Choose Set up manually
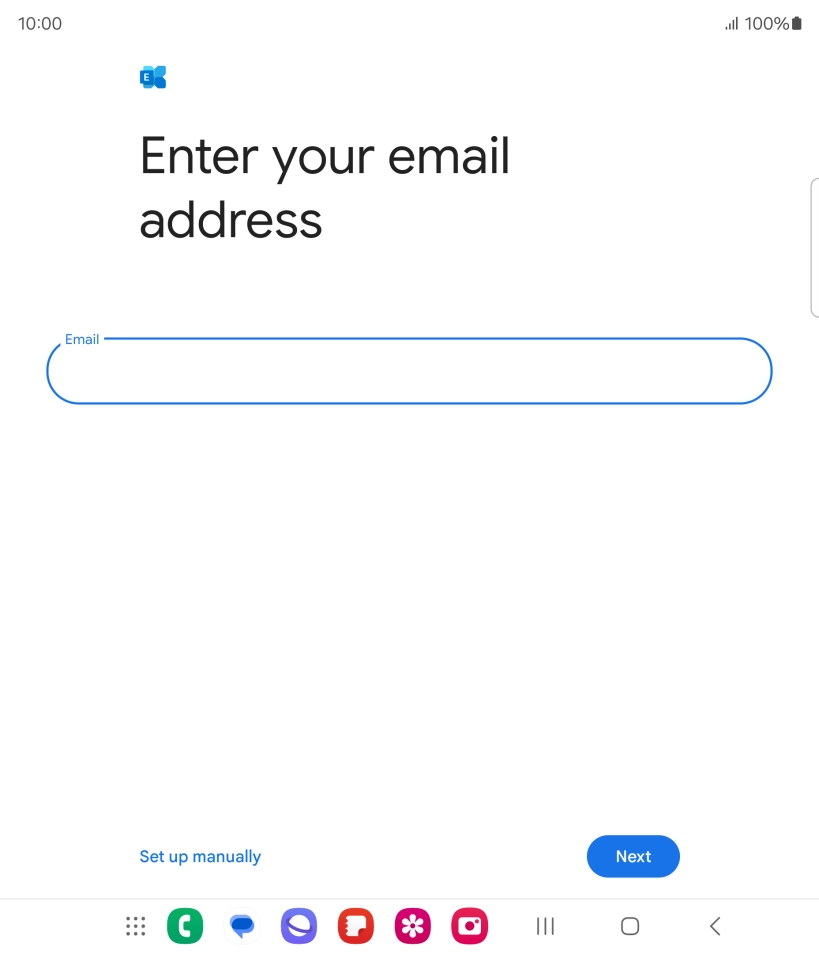Viewport: 819px width, 954px height. (x=200, y=857)
